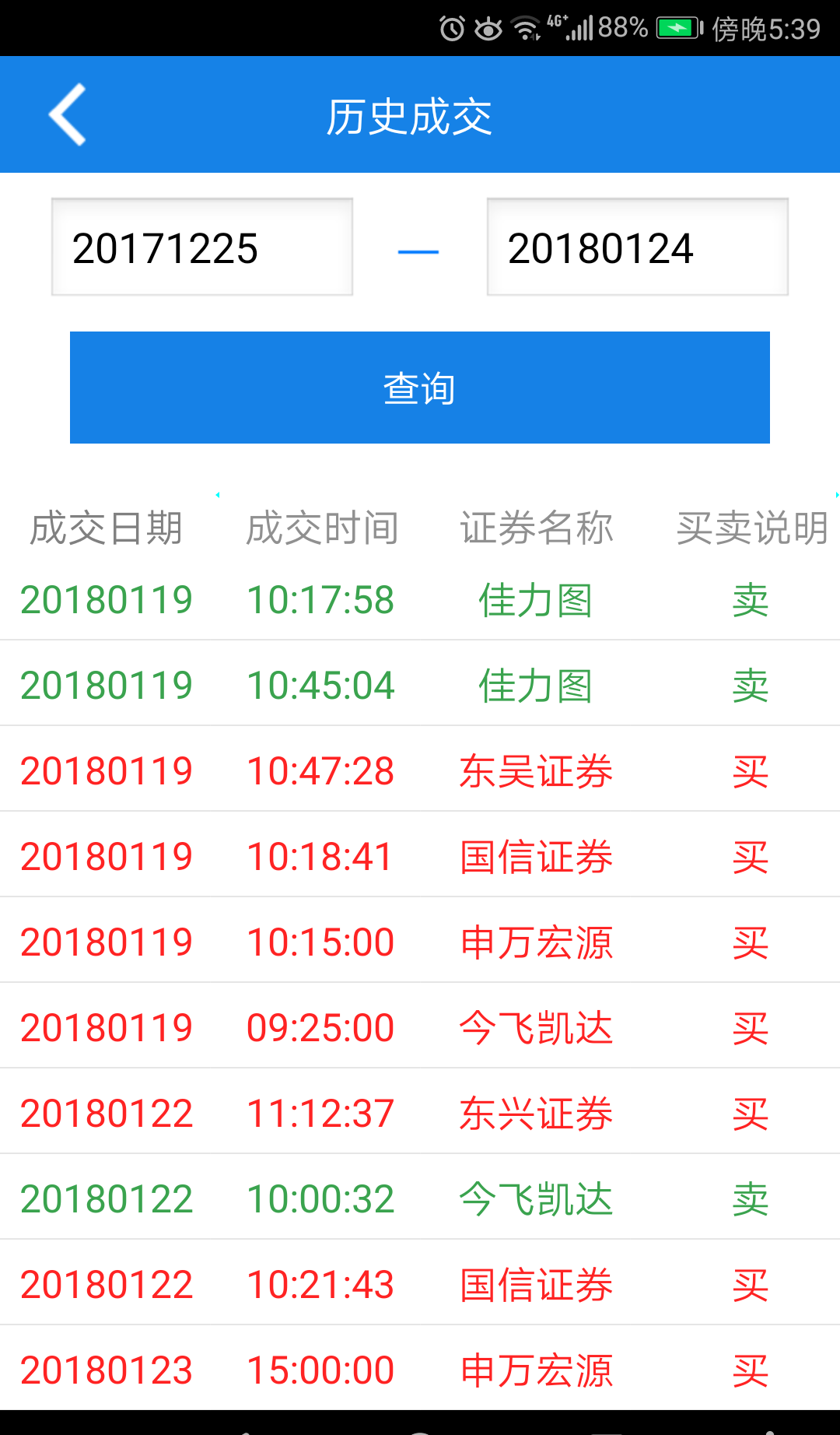840x1435 pixels.
Task: Tap the battery charging icon
Action: [x=675, y=26]
